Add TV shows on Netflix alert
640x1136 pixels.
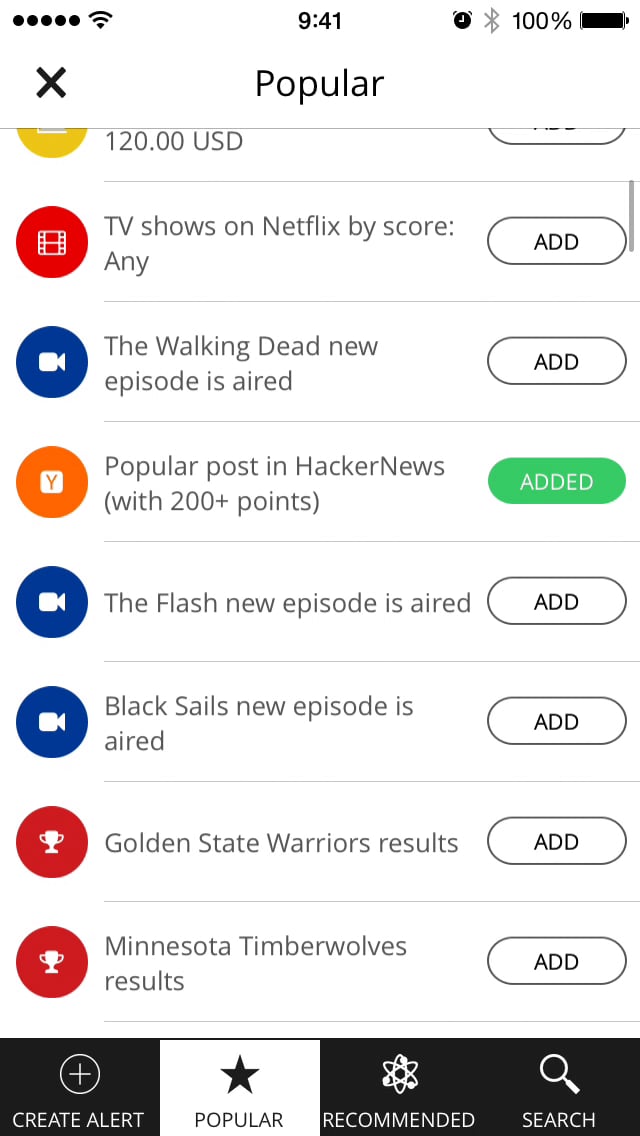click(x=556, y=242)
